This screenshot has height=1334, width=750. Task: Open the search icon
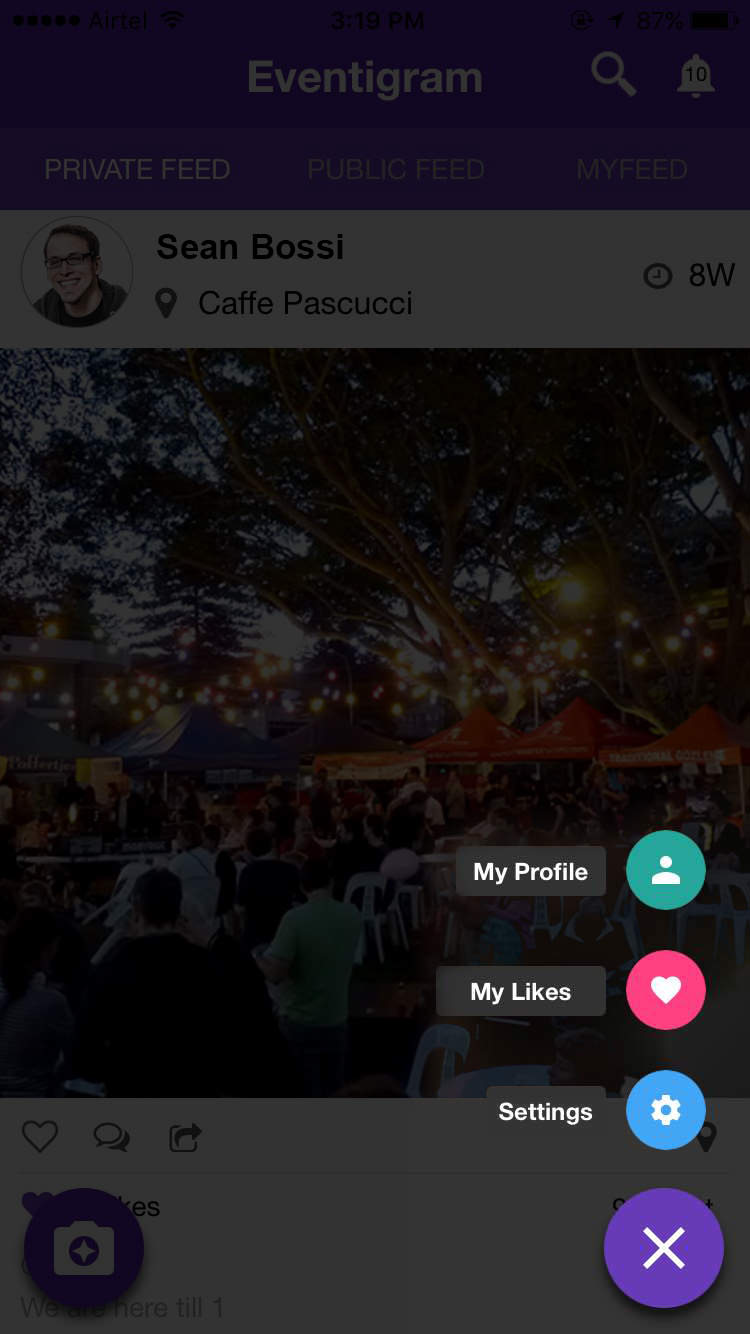click(612, 76)
